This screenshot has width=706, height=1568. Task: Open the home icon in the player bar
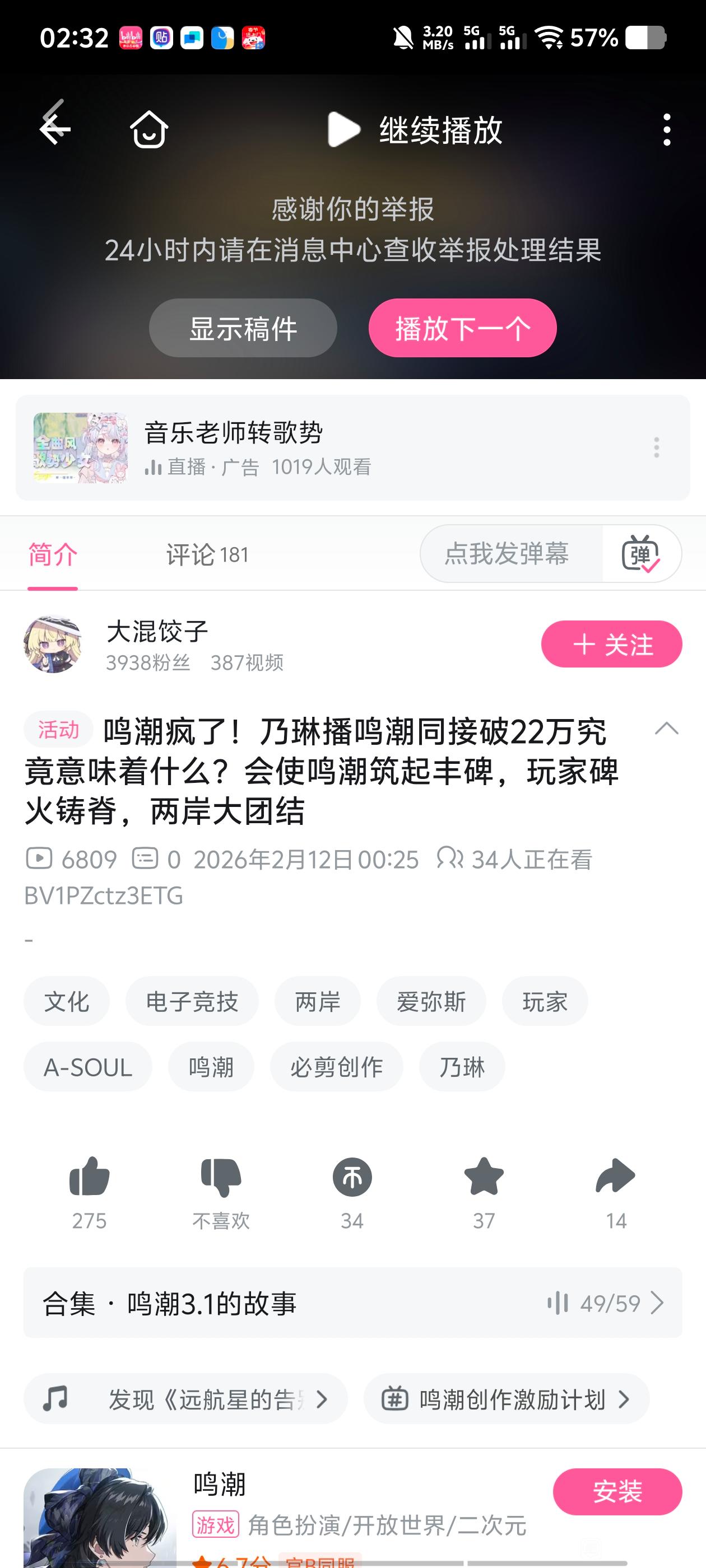(x=148, y=128)
